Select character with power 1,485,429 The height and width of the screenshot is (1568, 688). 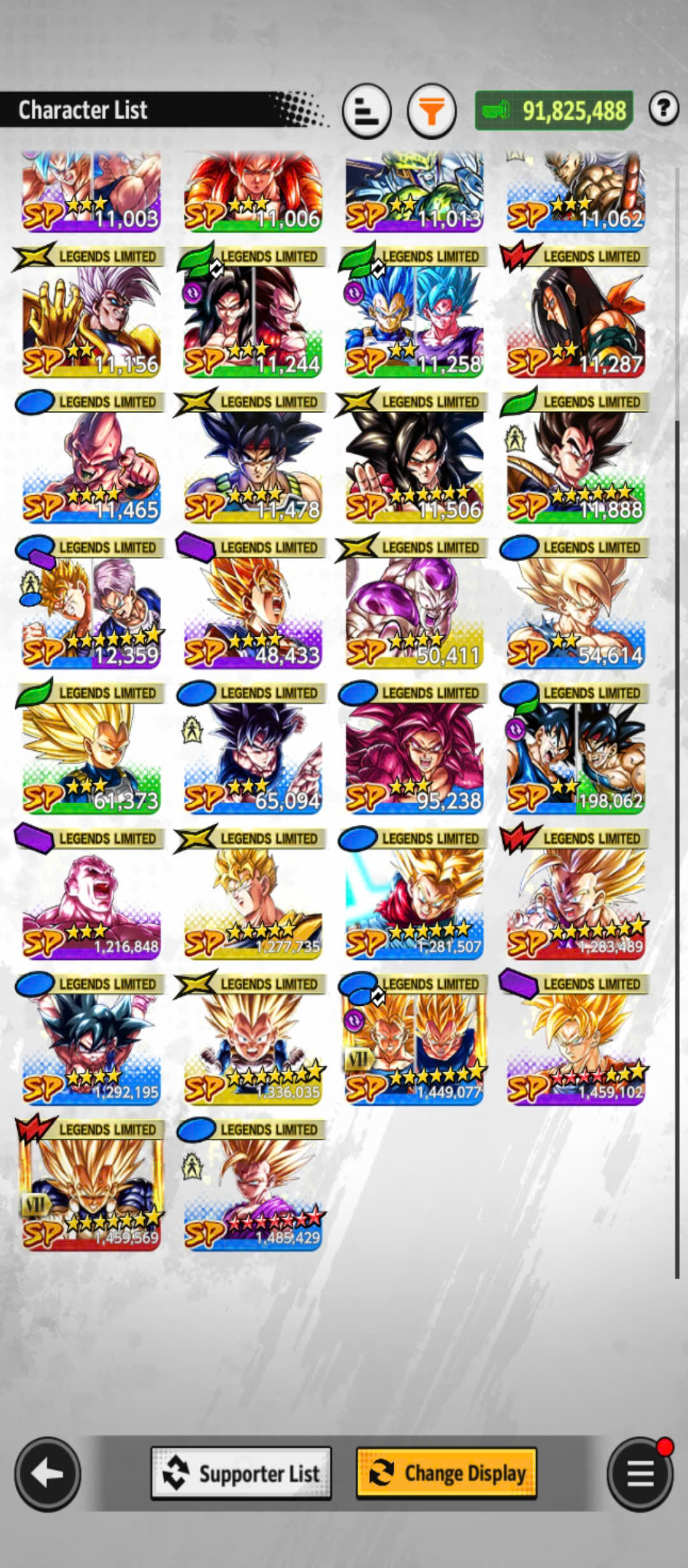pyautogui.click(x=253, y=1191)
